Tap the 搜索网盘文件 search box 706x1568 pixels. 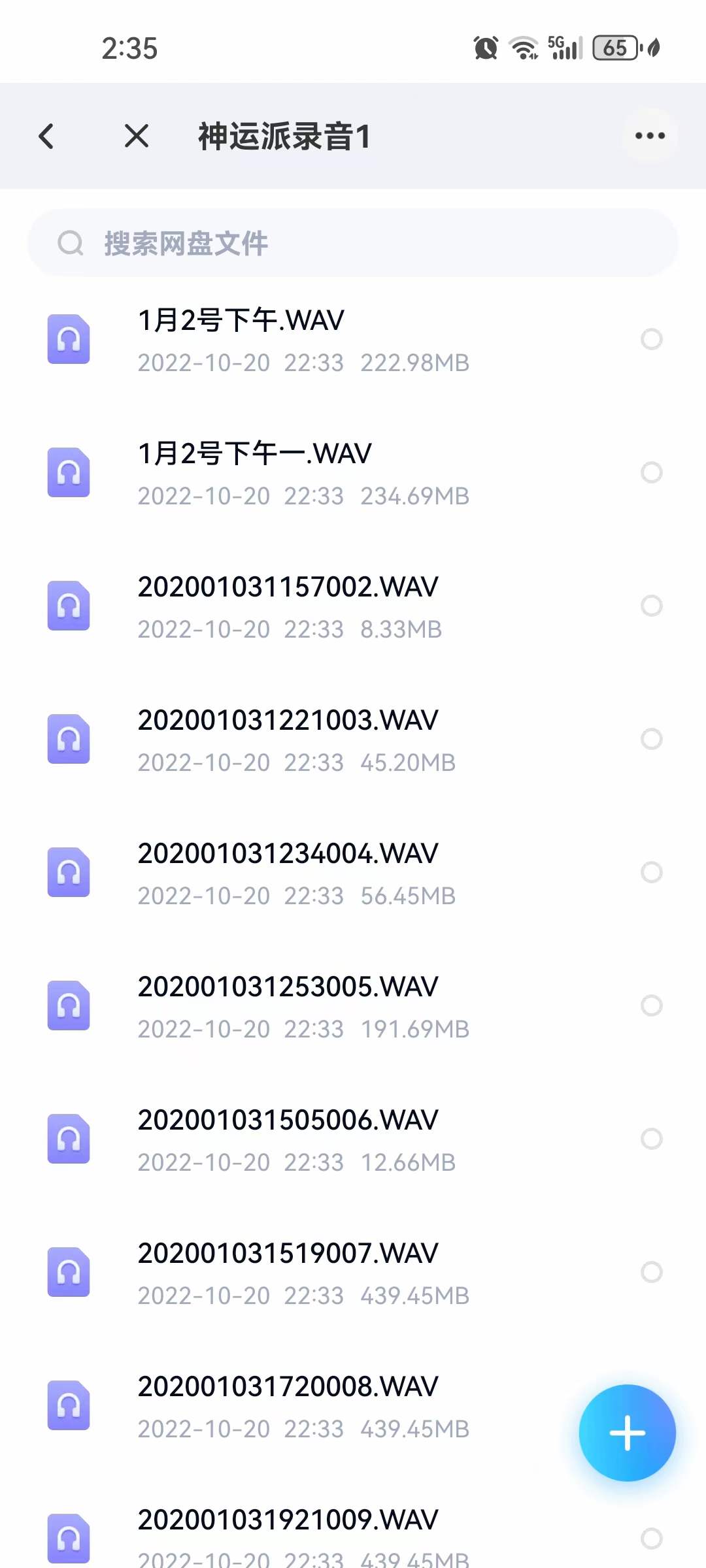pyautogui.click(x=353, y=243)
